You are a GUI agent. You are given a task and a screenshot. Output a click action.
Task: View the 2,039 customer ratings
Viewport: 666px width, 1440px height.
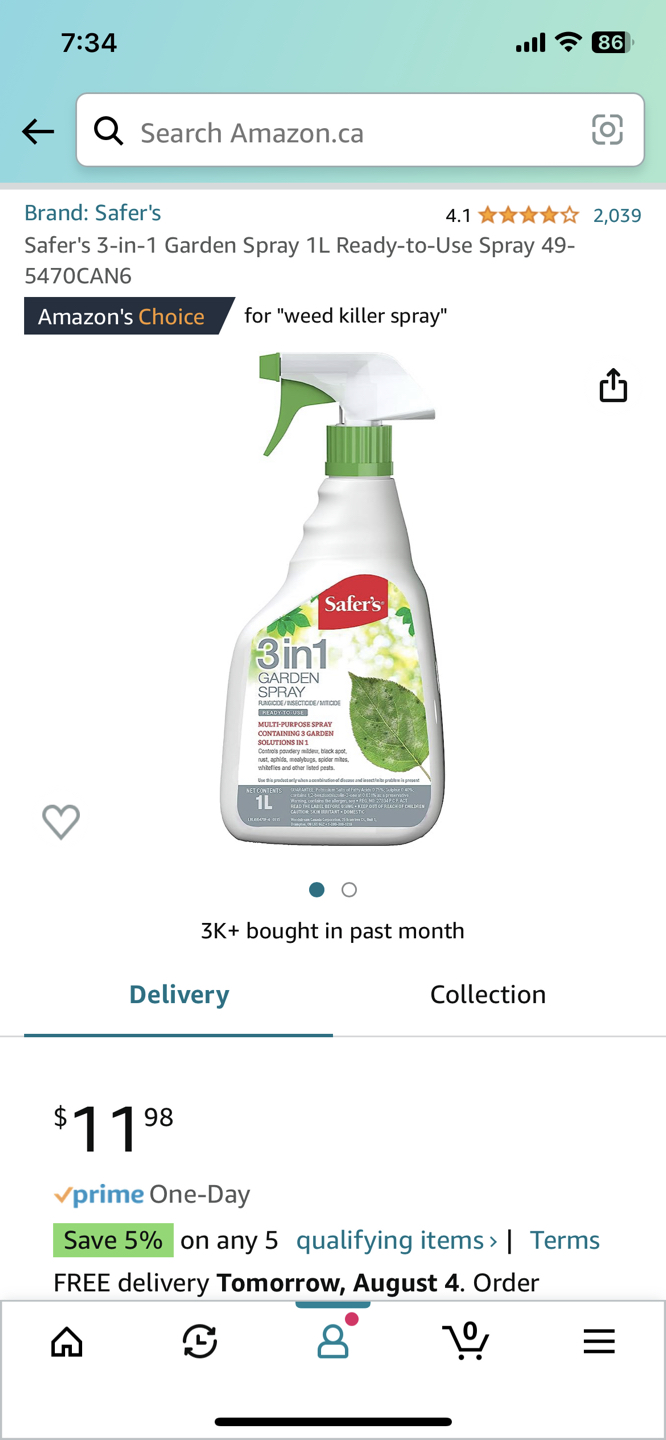616,215
